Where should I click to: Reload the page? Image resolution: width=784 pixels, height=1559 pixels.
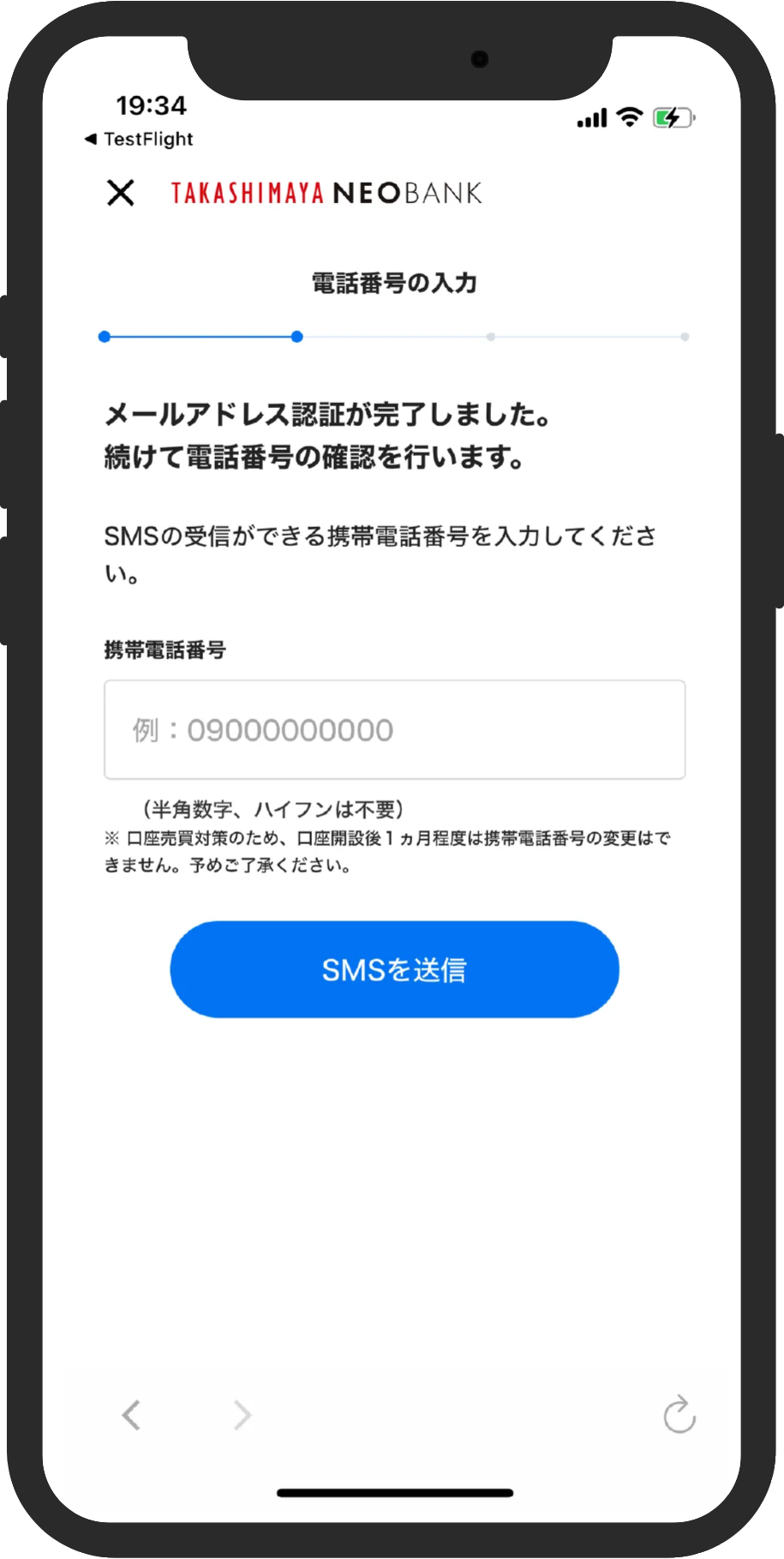[679, 1414]
